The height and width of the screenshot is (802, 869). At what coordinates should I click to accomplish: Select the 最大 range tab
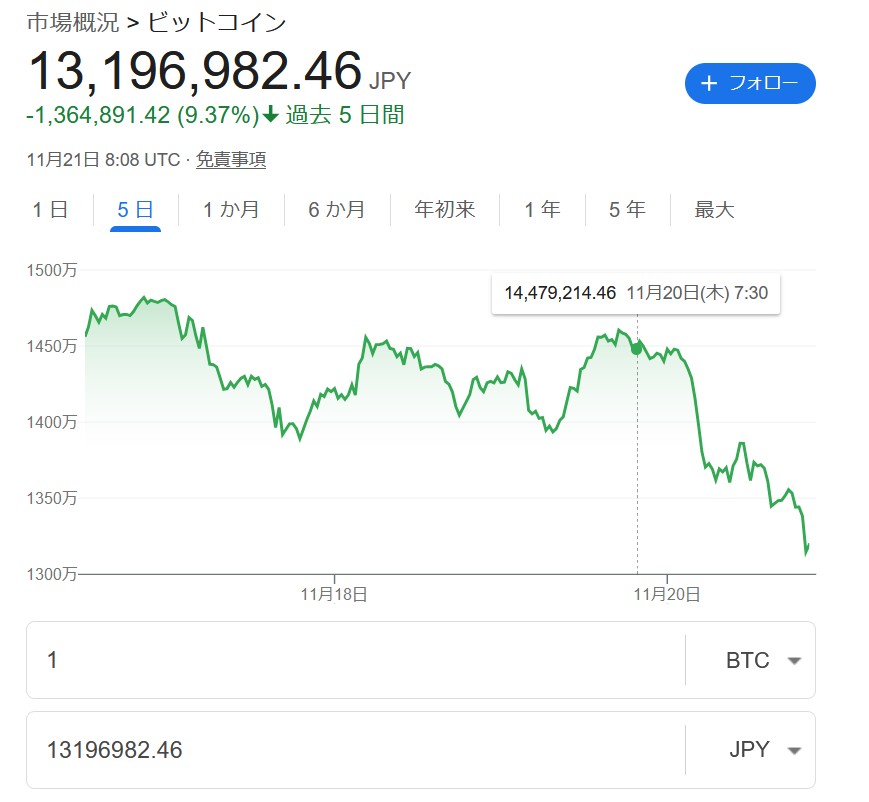[x=714, y=210]
